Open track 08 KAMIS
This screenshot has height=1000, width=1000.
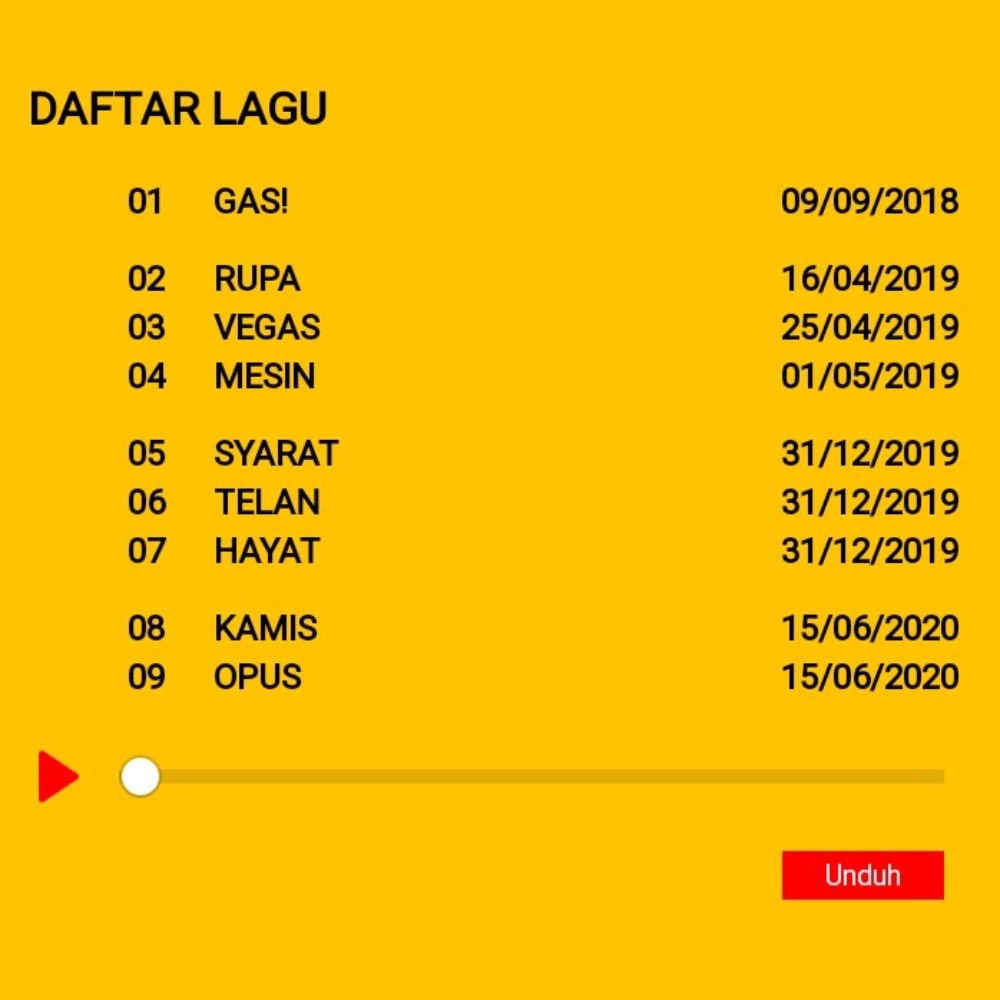[266, 629]
